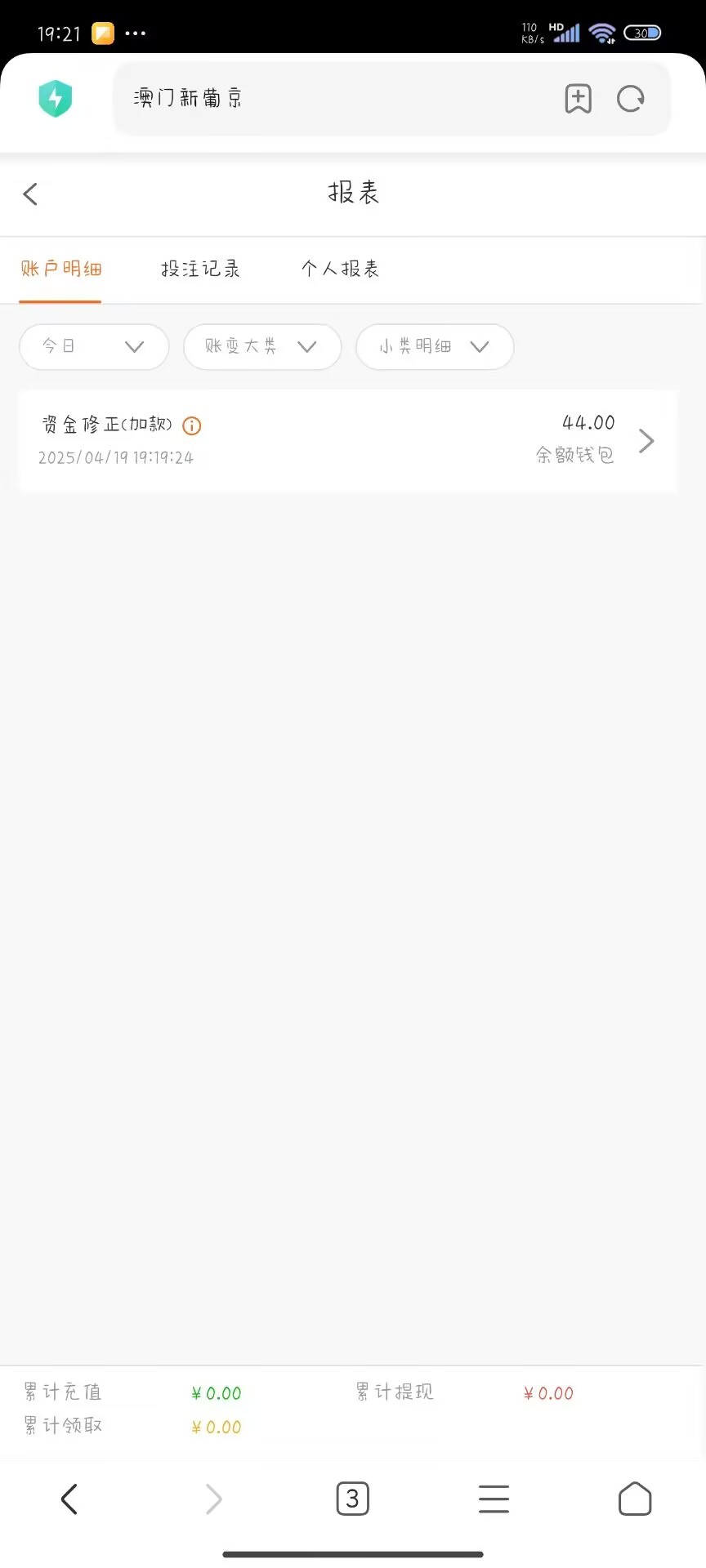Expand the 今日 date dropdown

pos(94,346)
